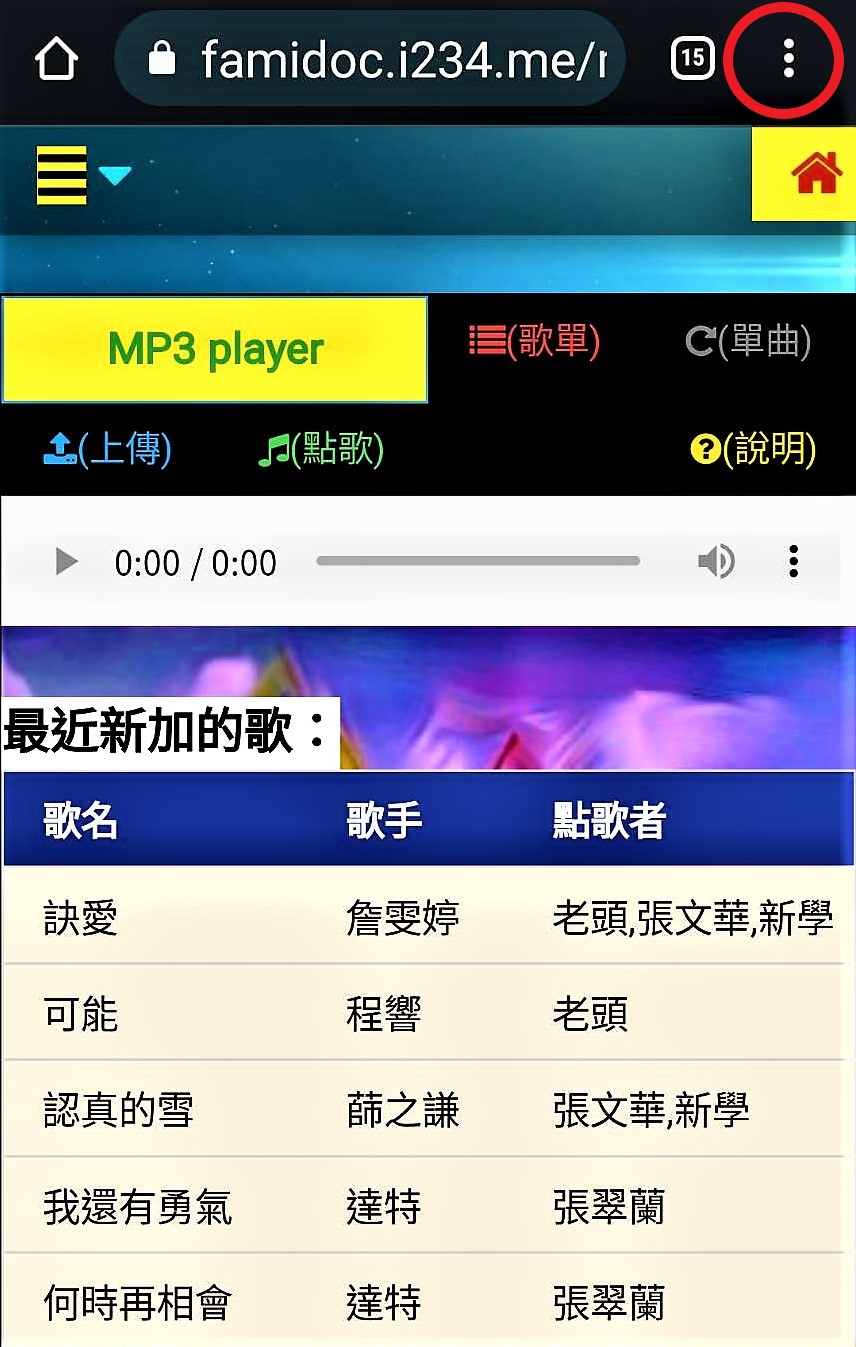
Task: Open the browser overflow menu
Action: (x=788, y=59)
